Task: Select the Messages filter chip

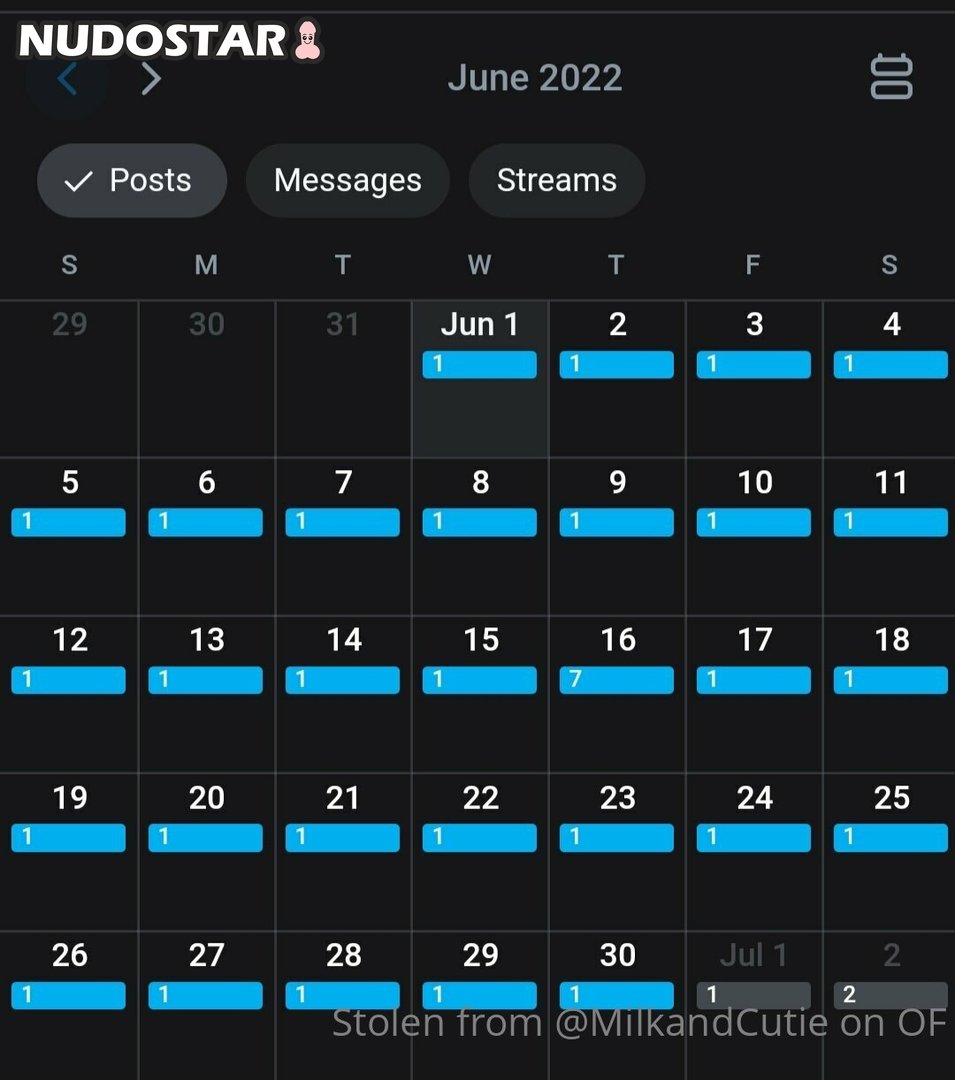Action: click(347, 181)
